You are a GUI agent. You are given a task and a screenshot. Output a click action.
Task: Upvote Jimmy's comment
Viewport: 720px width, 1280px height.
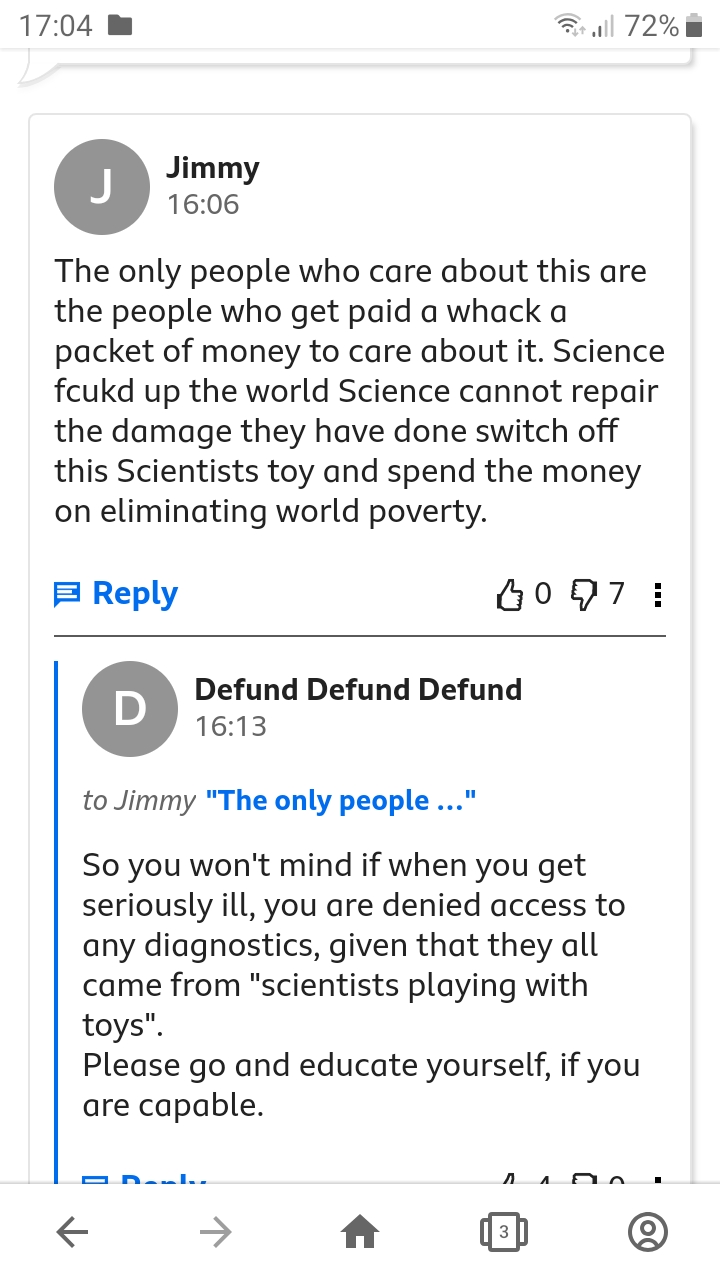click(x=509, y=595)
